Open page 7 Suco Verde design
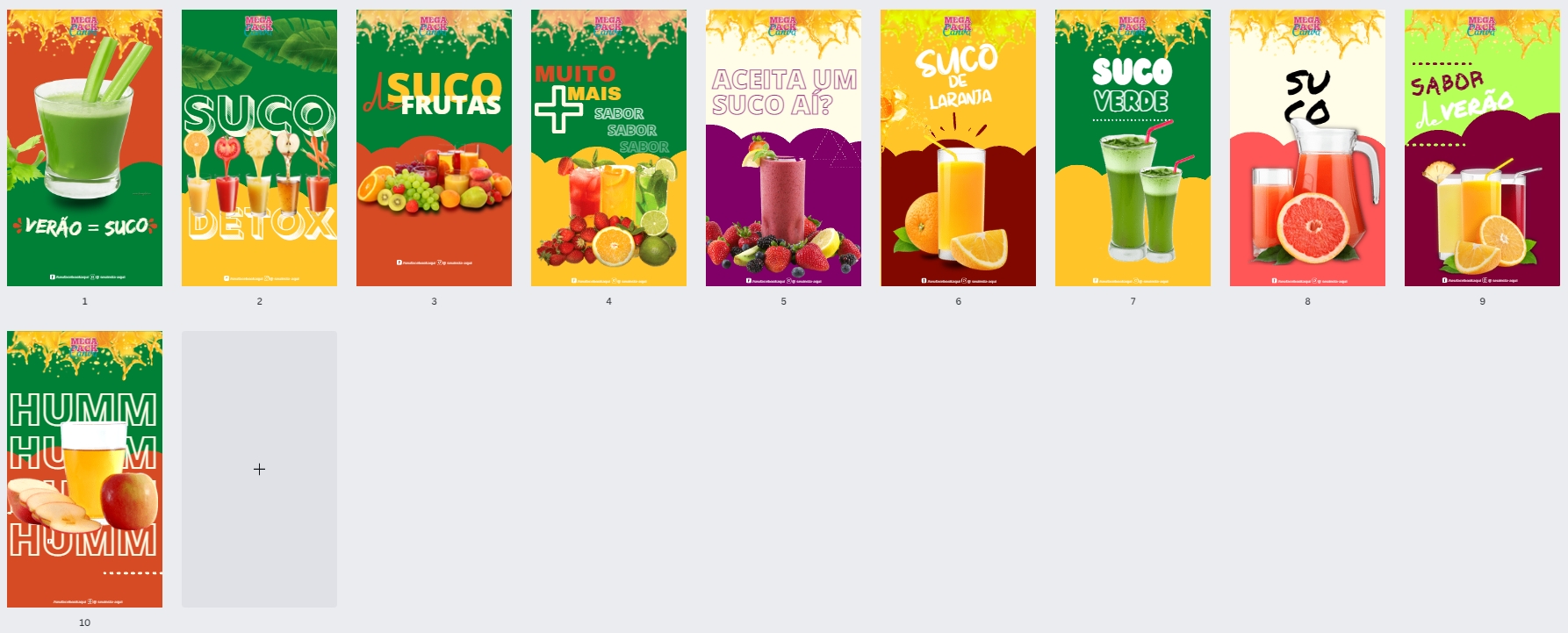1568x633 pixels. (1133, 147)
